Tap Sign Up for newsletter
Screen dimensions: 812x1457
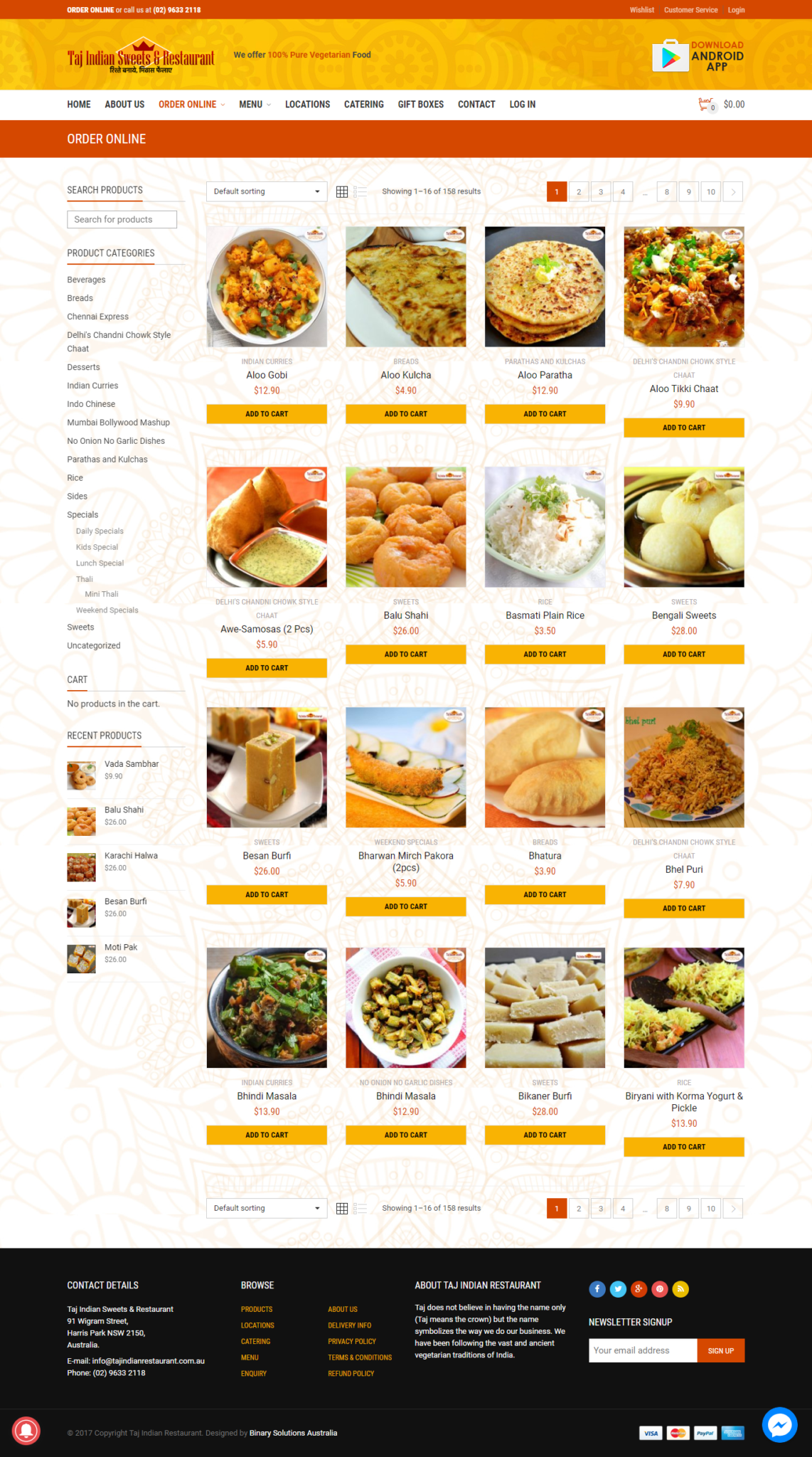pos(720,1350)
